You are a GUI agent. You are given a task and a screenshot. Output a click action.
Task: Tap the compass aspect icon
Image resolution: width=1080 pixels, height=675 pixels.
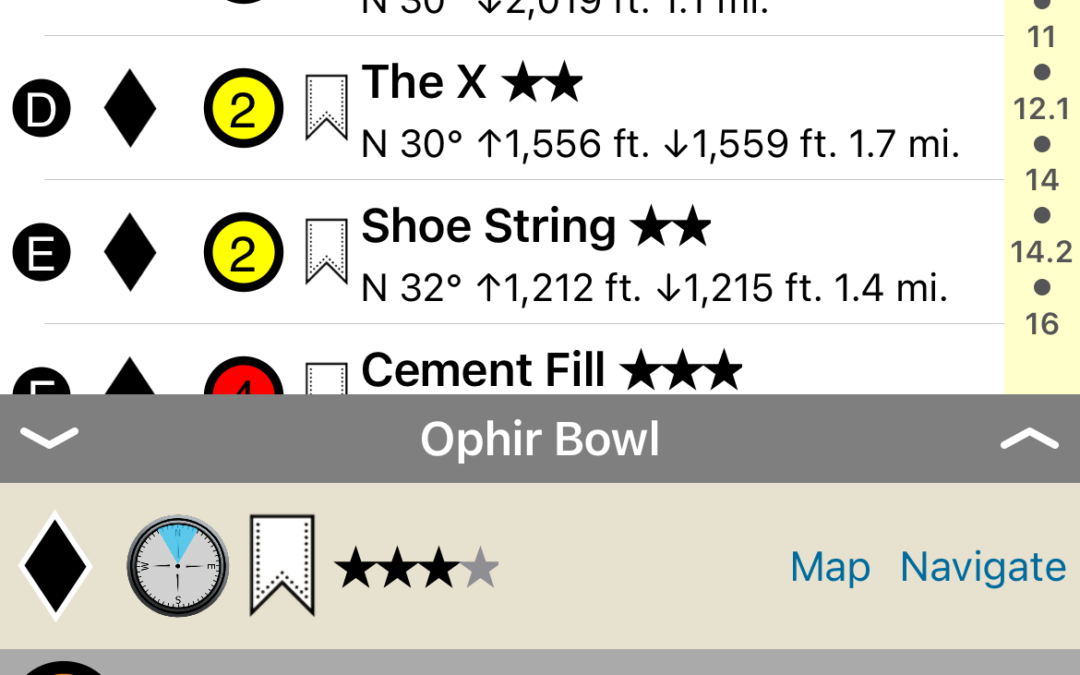click(178, 565)
